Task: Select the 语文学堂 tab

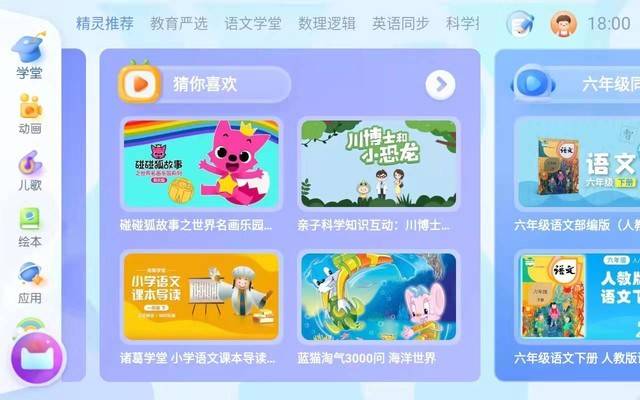Action: point(253,22)
